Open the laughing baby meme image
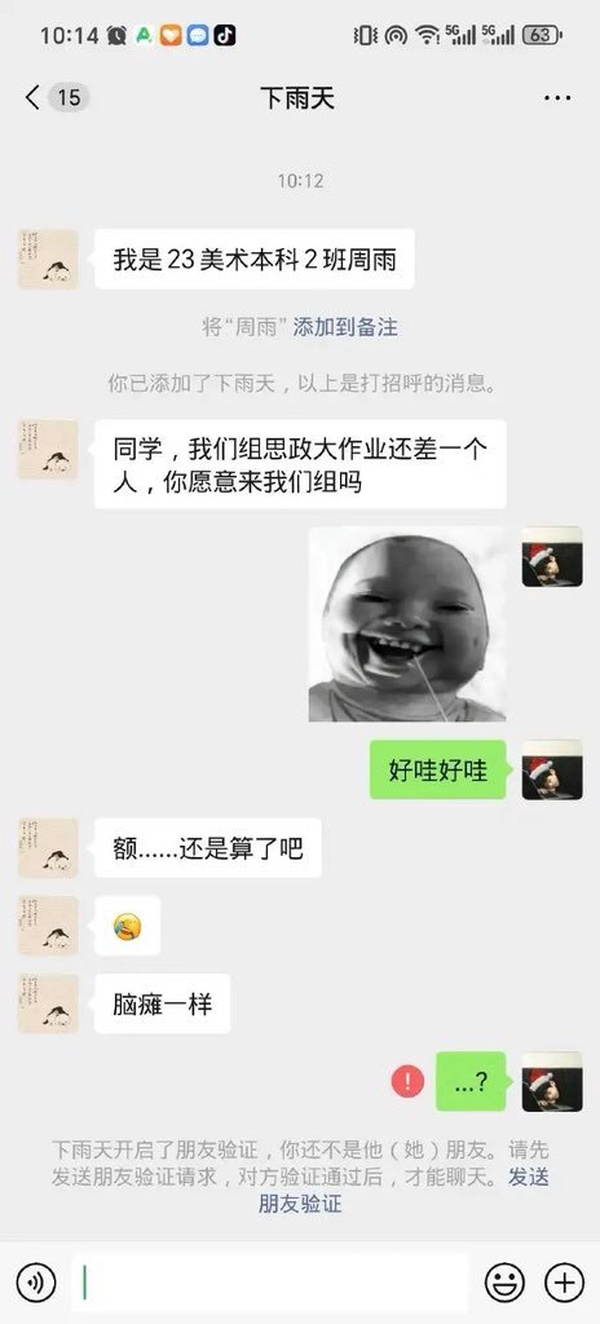 (x=407, y=624)
